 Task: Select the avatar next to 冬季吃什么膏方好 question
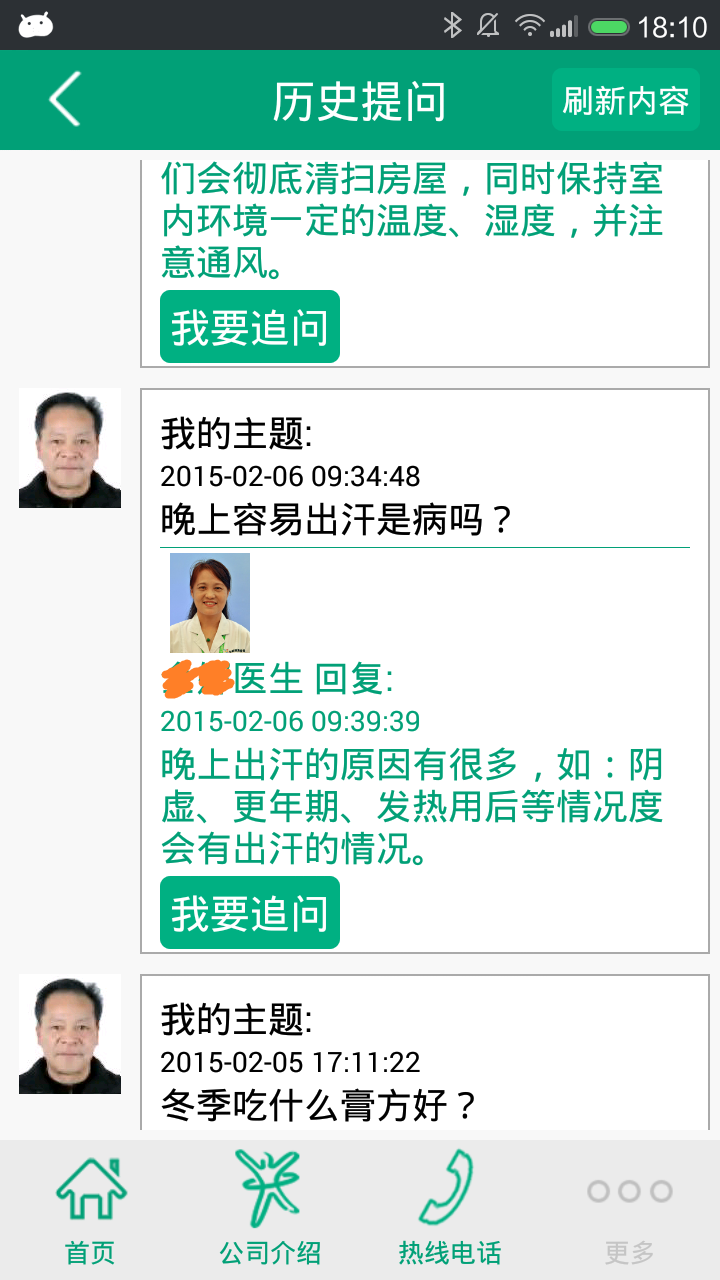pos(70,1034)
